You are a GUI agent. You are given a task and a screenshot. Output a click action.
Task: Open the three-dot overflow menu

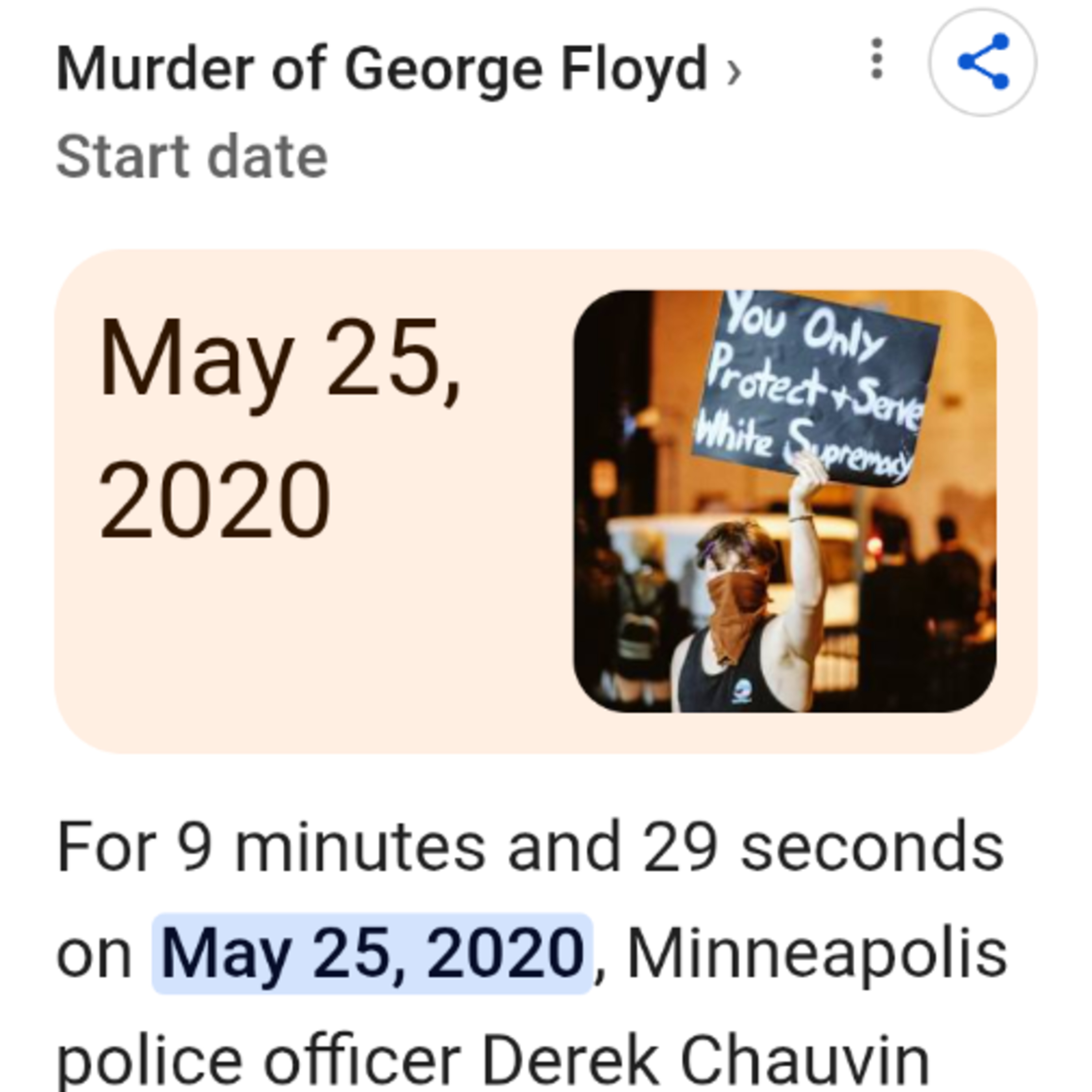point(876,59)
